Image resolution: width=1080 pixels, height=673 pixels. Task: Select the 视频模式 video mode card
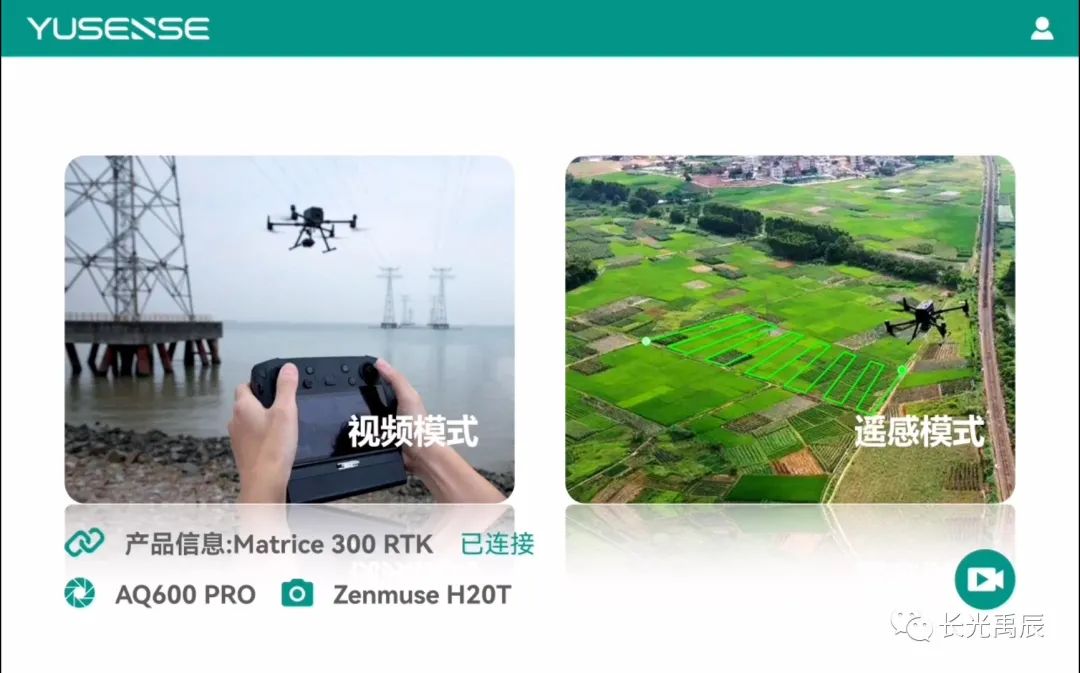coord(289,329)
